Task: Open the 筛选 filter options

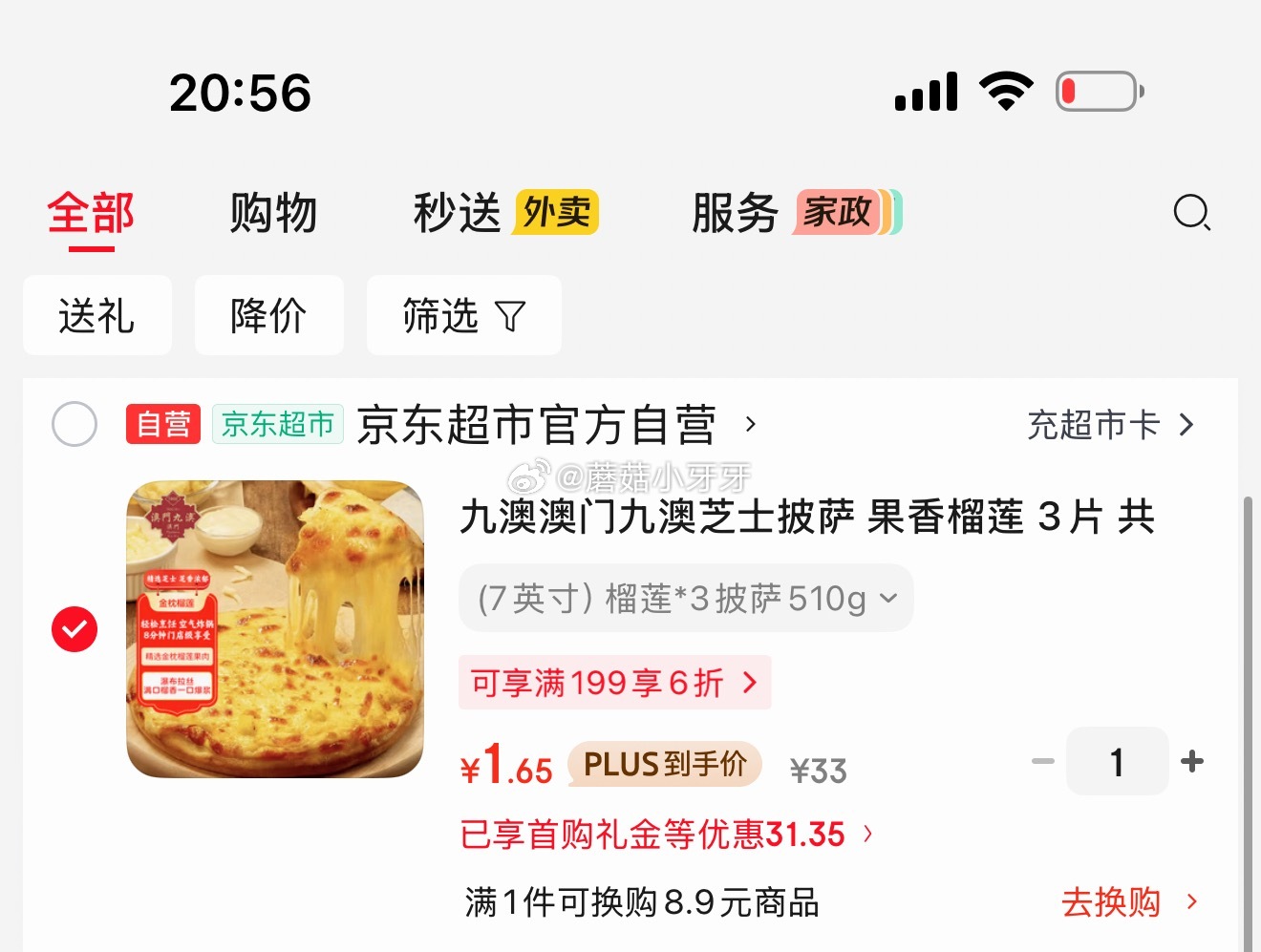Action: [463, 316]
